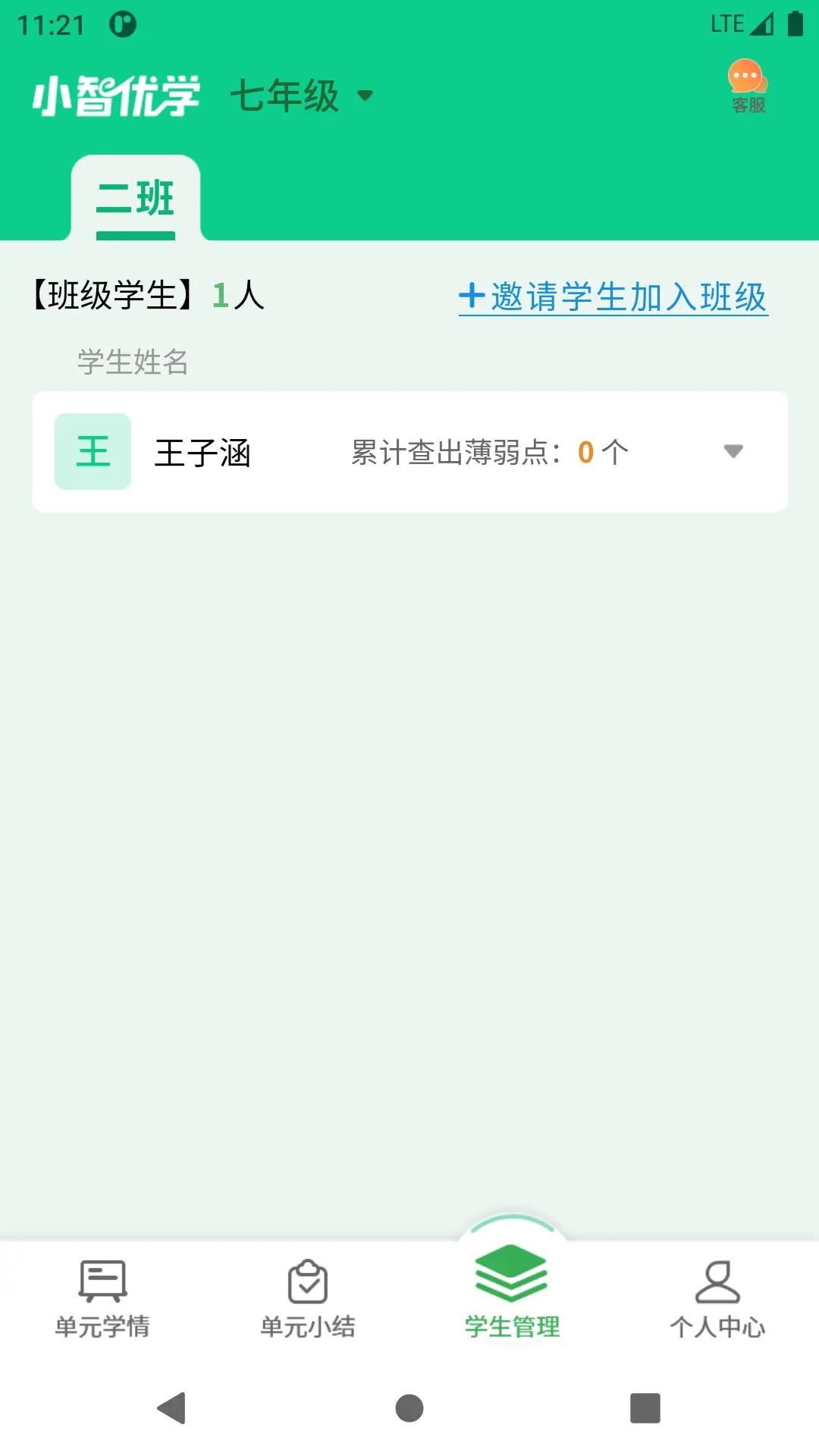
Task: Go to 个人中心 tab
Action: pyautogui.click(x=717, y=1298)
